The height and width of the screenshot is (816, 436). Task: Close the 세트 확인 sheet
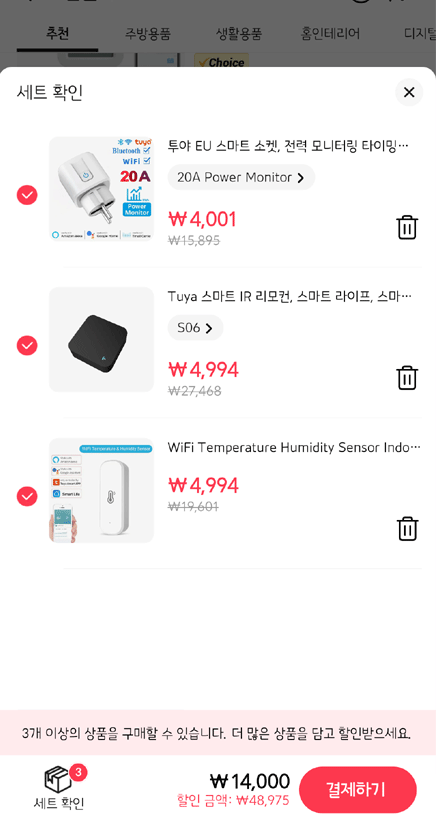[x=409, y=93]
